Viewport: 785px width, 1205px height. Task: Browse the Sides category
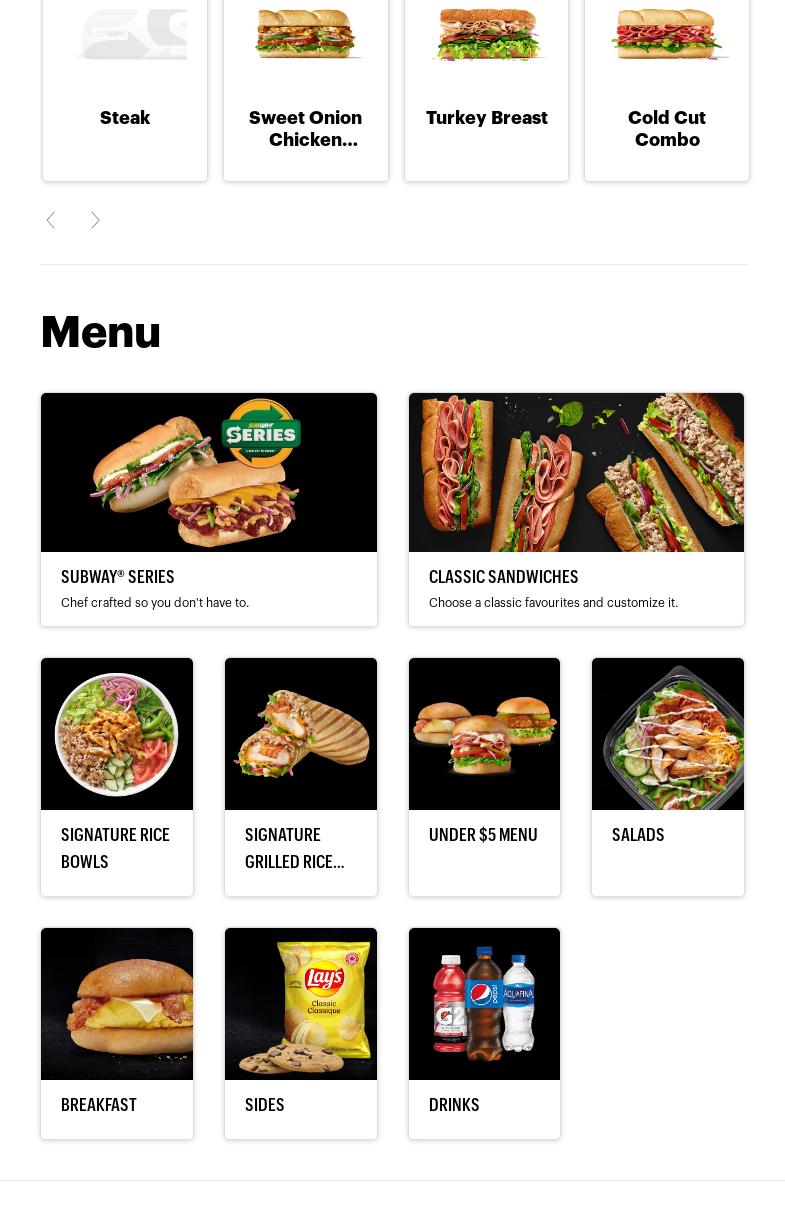tap(300, 1033)
